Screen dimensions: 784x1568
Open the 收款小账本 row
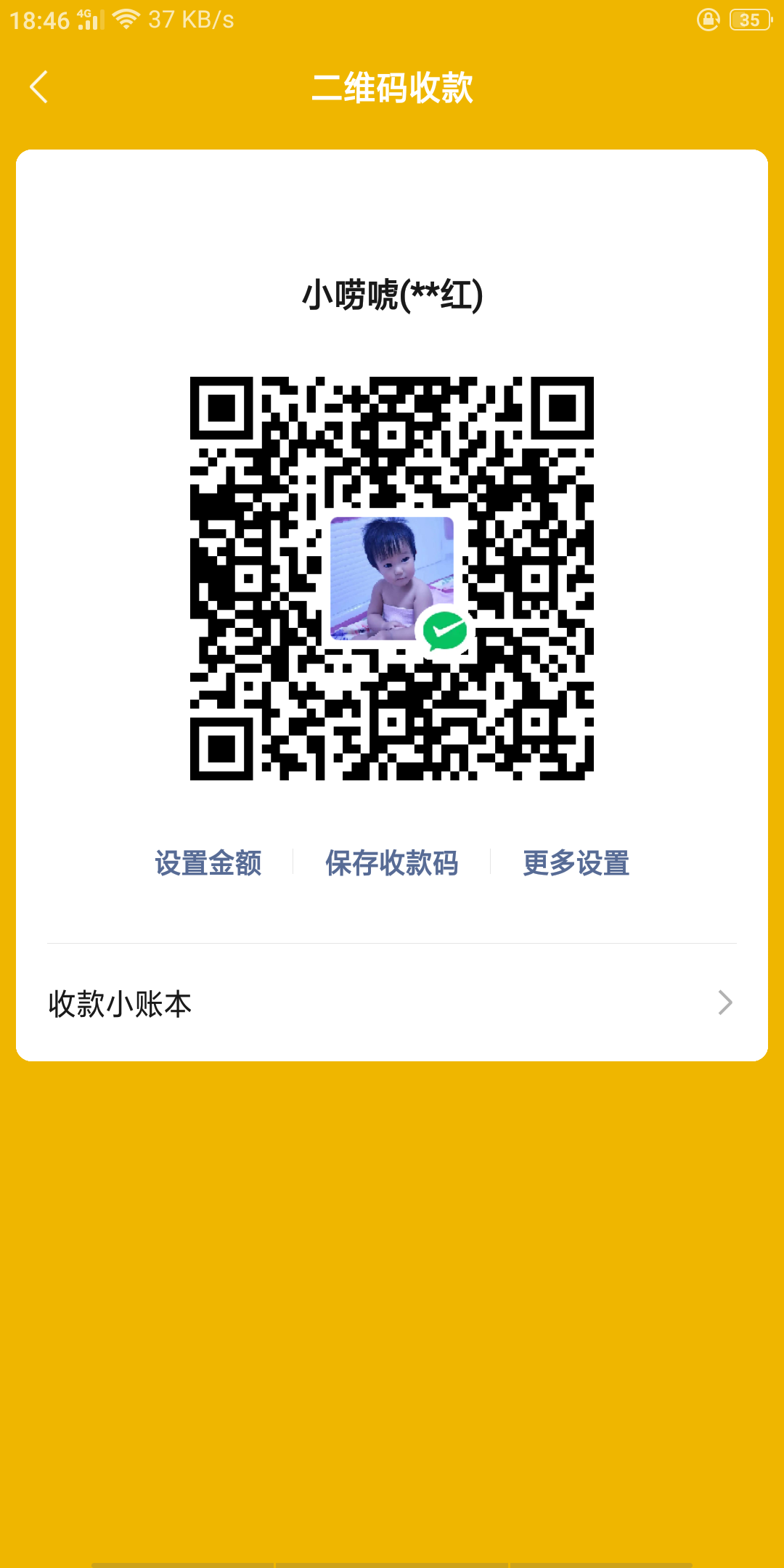392,1003
